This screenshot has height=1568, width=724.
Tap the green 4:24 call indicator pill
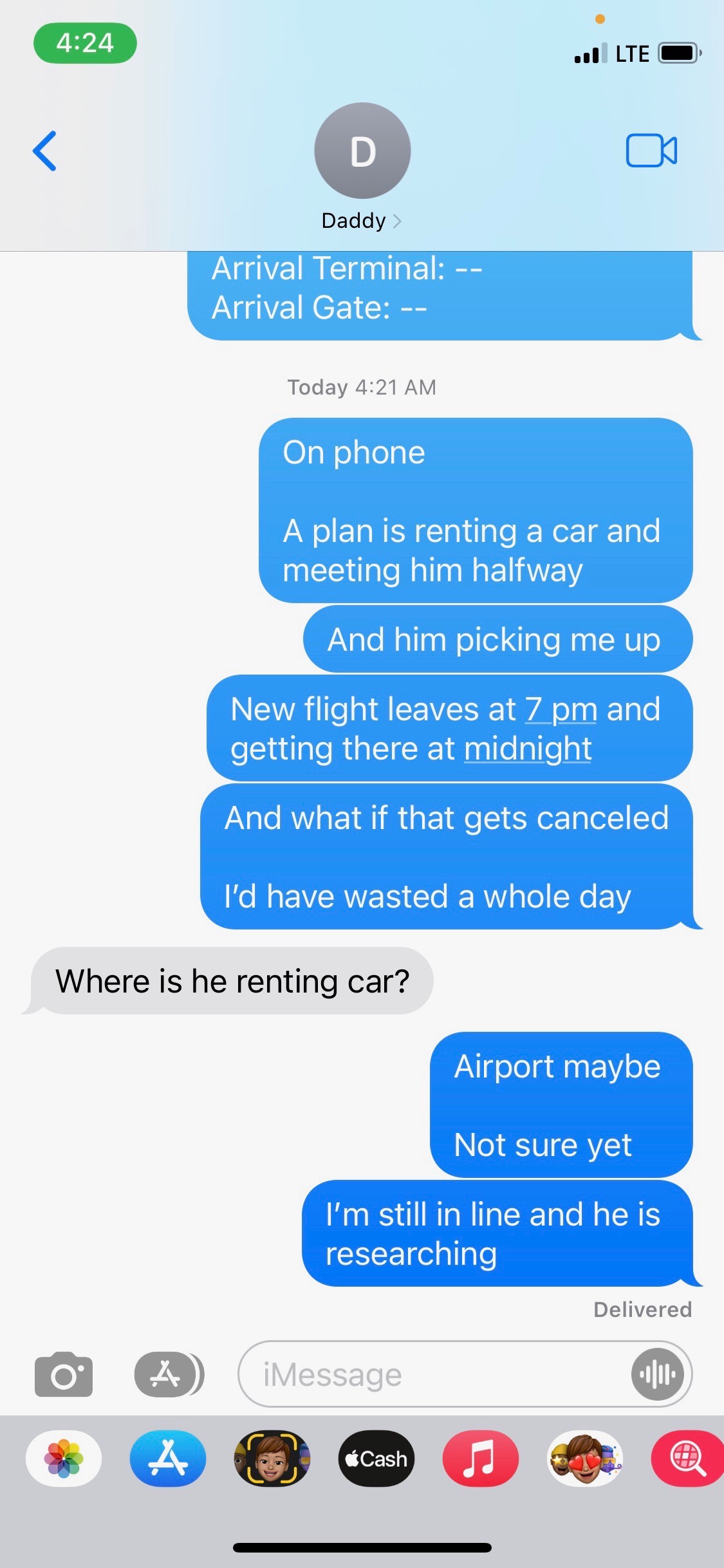[x=85, y=43]
